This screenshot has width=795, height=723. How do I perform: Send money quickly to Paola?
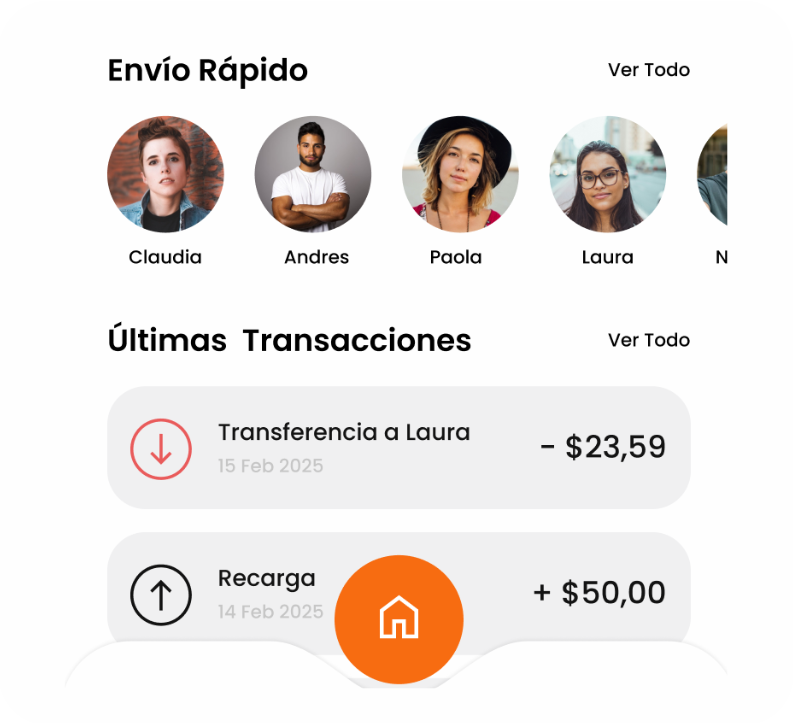tap(460, 174)
